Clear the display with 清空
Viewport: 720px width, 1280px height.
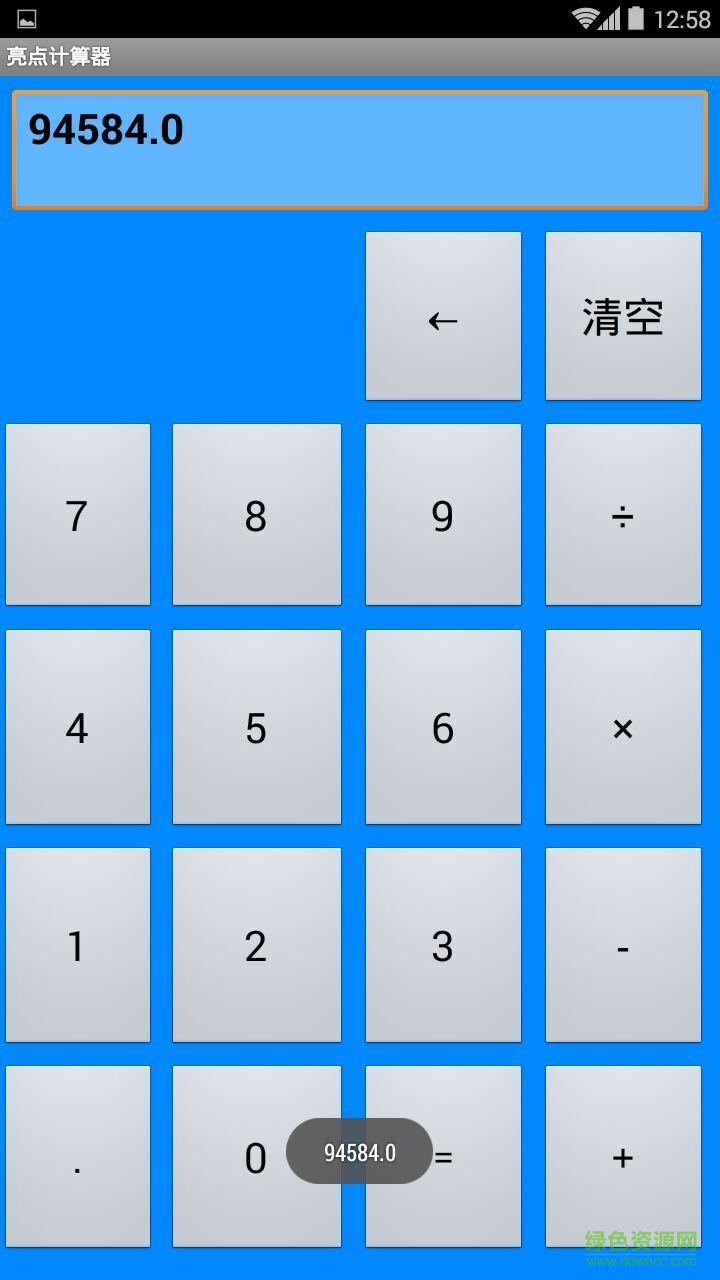tap(623, 317)
